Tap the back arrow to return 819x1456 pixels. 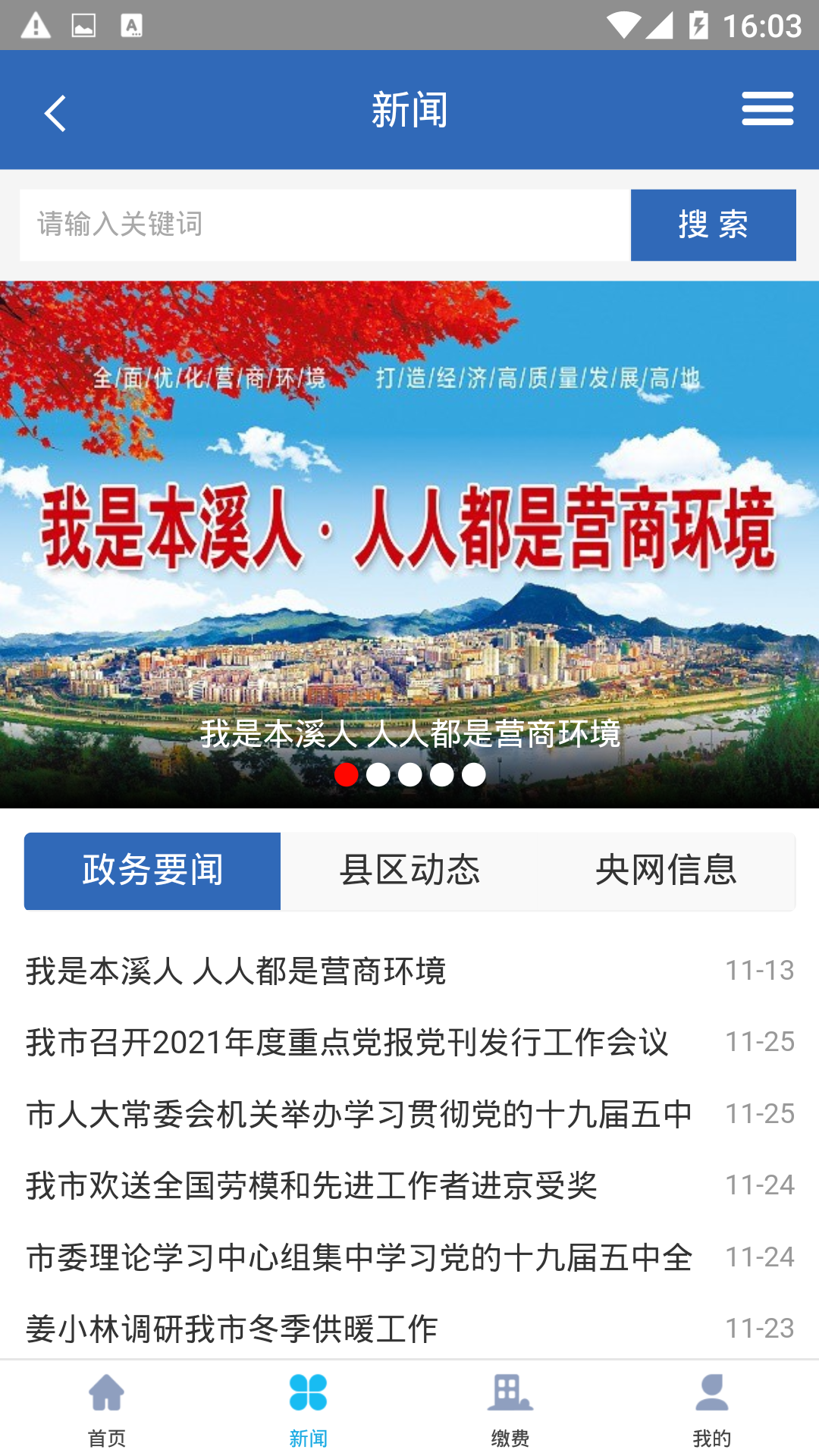point(54,111)
